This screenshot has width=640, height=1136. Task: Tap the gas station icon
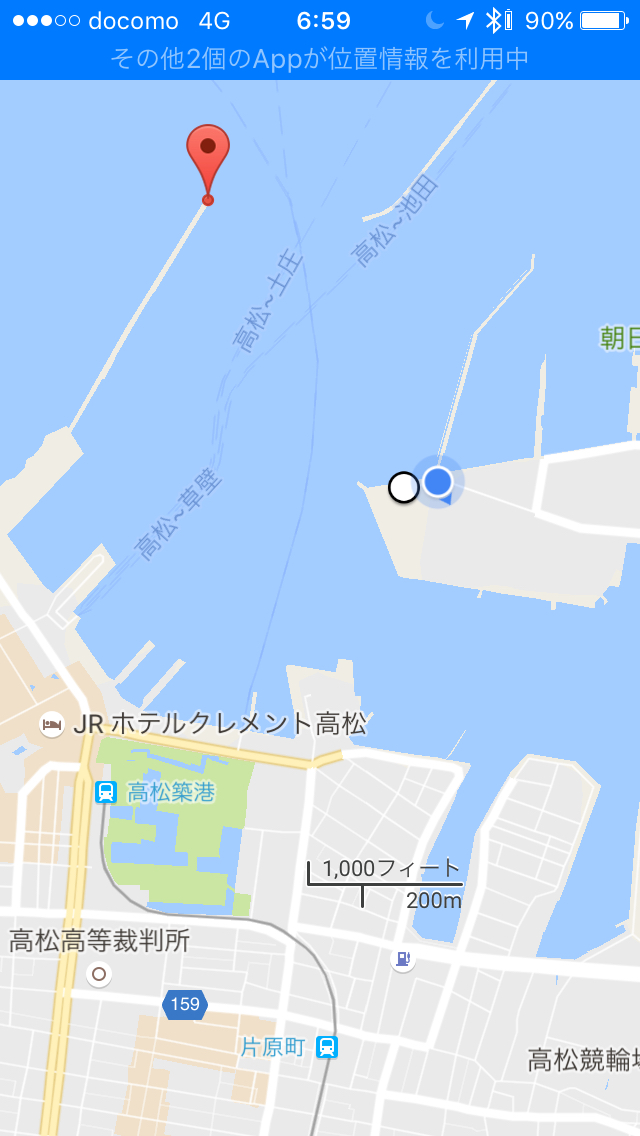pyautogui.click(x=402, y=959)
